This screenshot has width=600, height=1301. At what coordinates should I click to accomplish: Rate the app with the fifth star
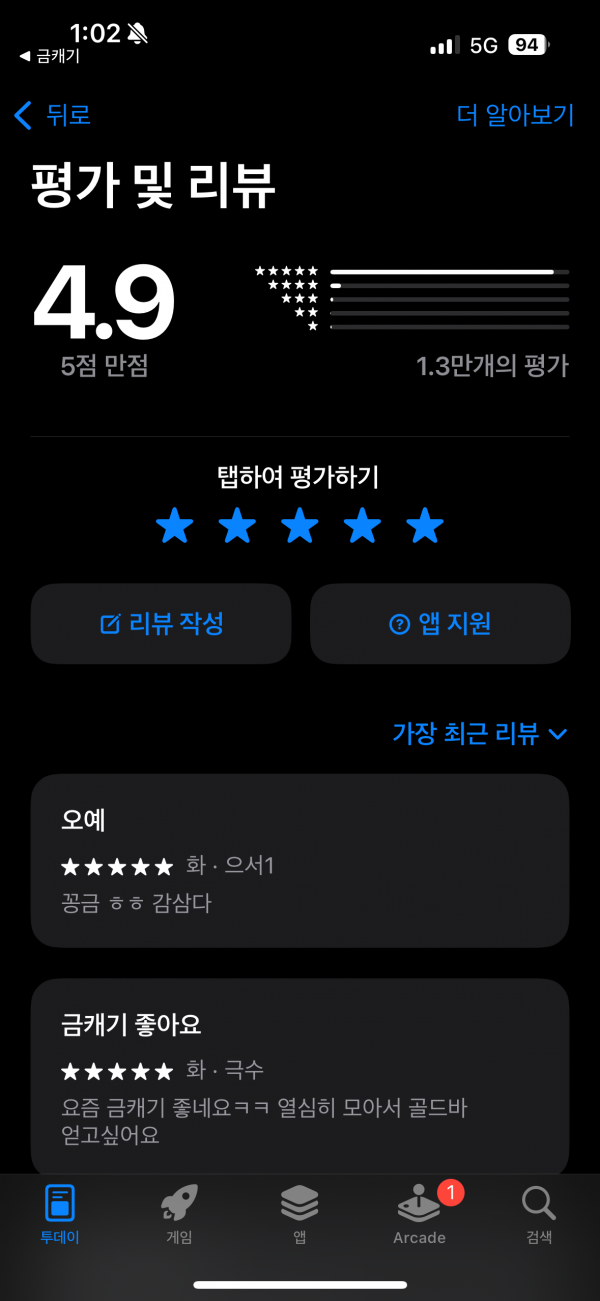[425, 526]
